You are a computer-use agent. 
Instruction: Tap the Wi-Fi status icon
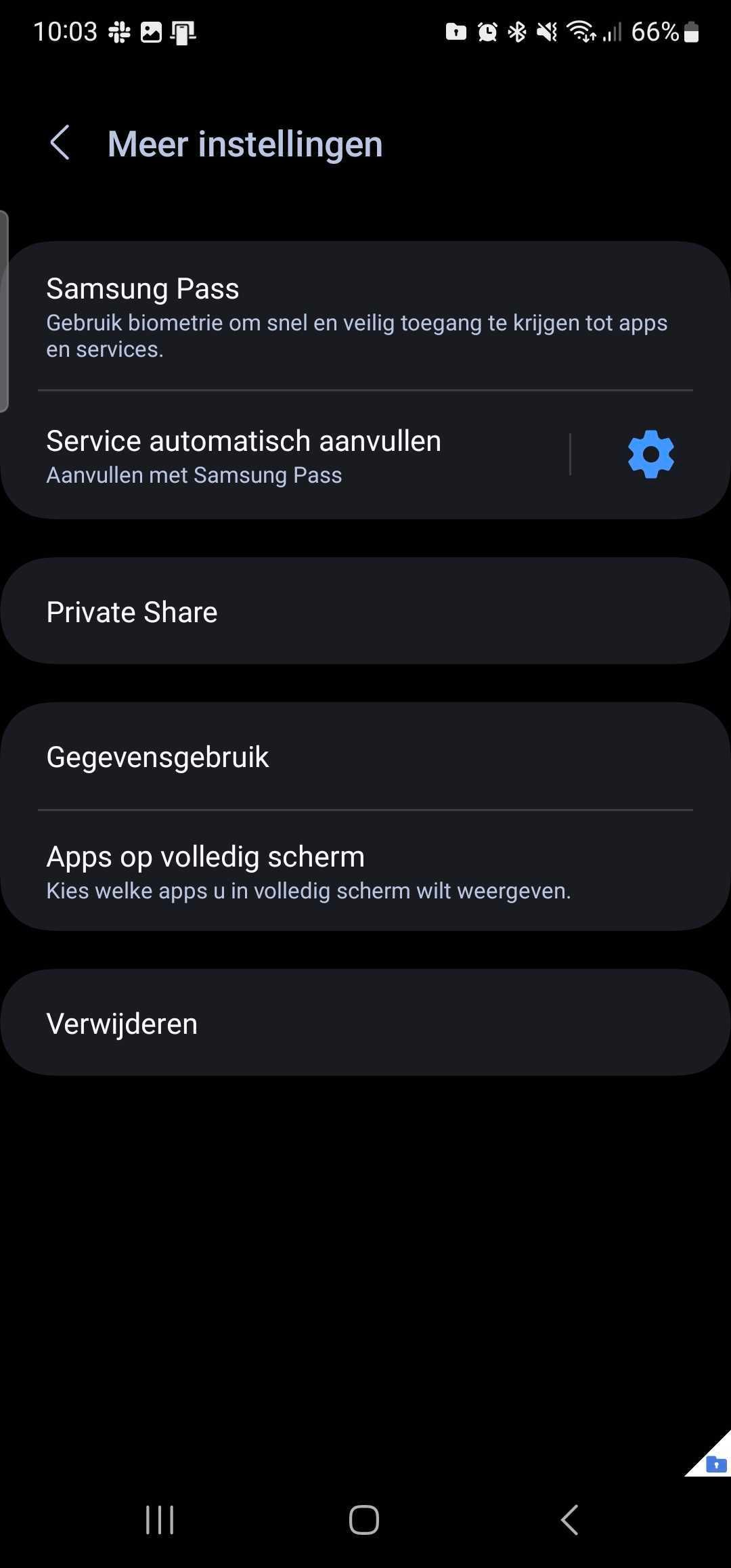point(579,31)
